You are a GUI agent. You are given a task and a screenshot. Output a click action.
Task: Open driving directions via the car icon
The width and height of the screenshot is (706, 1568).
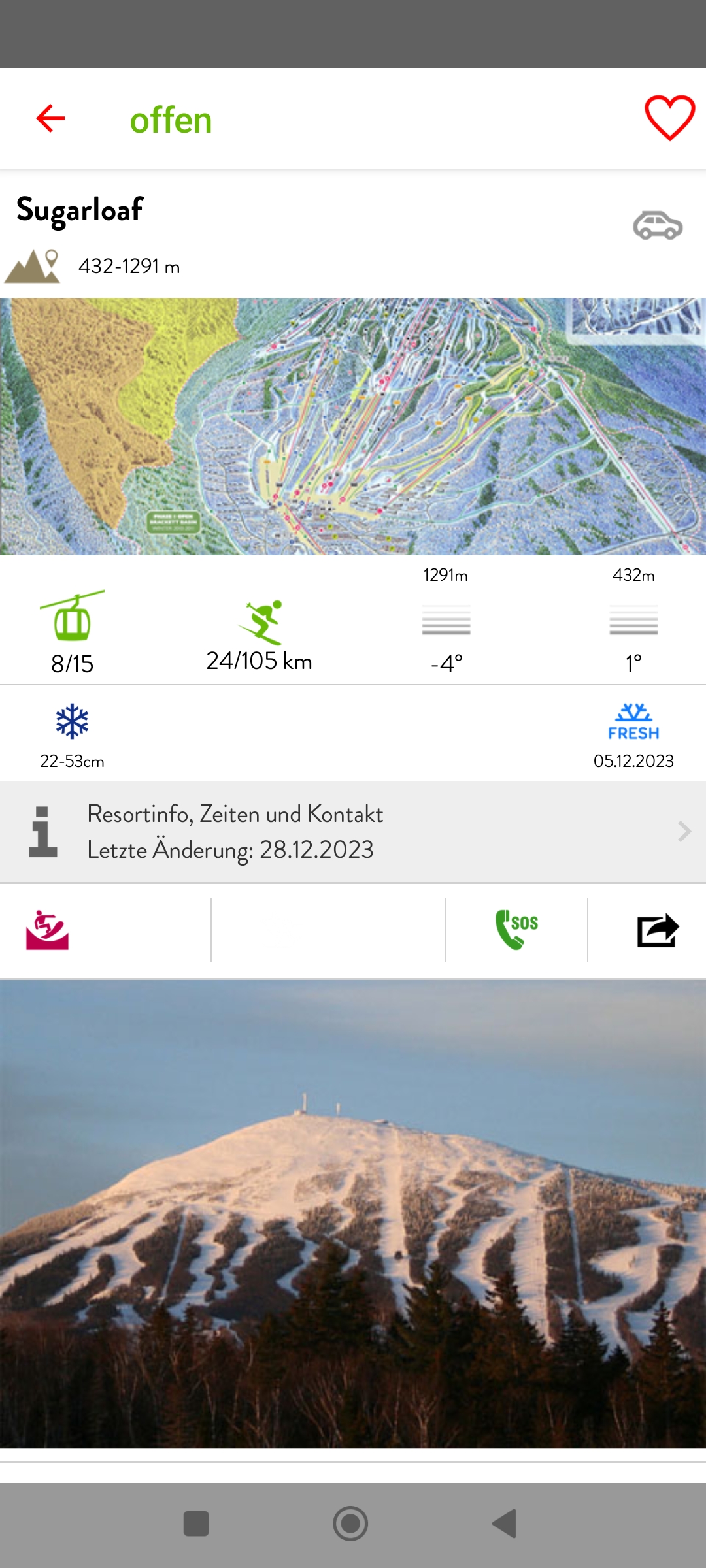point(658,225)
